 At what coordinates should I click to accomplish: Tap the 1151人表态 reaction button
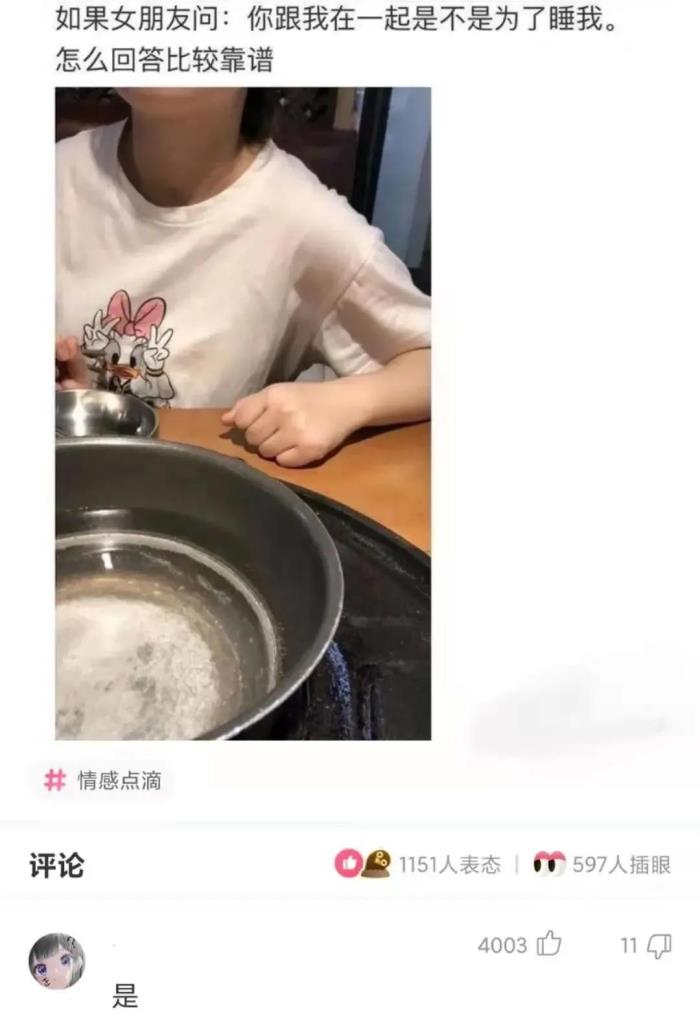(417, 864)
